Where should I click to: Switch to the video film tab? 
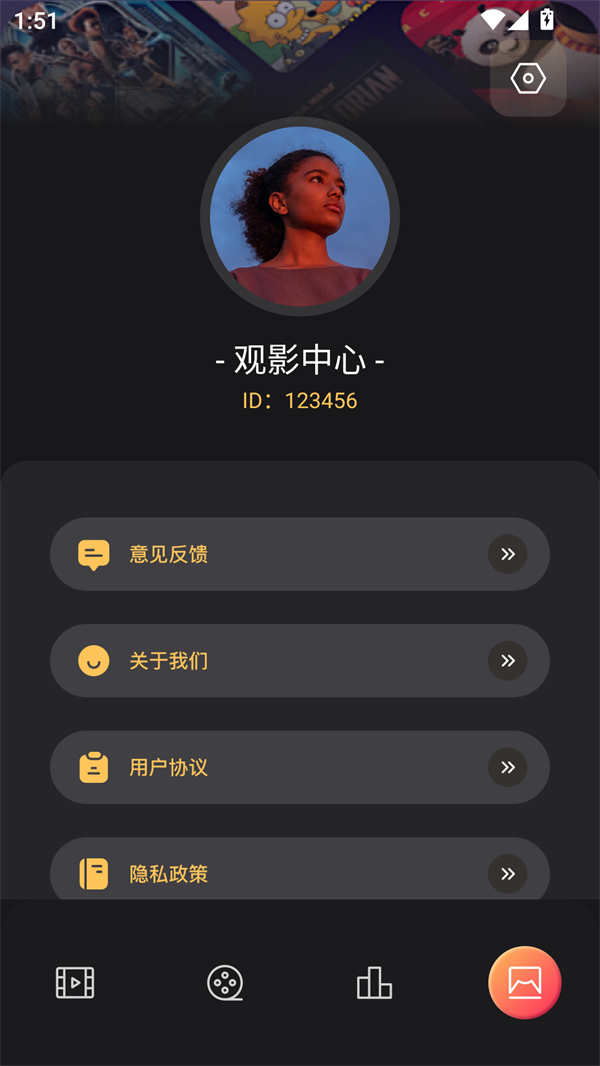(x=75, y=983)
